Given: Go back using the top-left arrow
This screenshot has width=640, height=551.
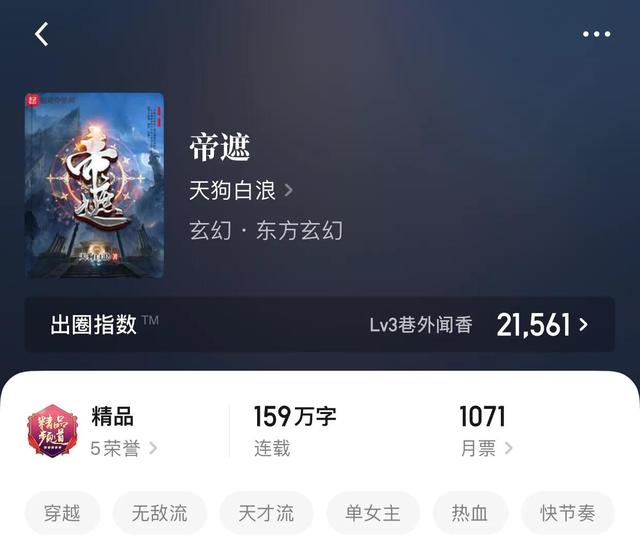Looking at the screenshot, I should [41, 34].
